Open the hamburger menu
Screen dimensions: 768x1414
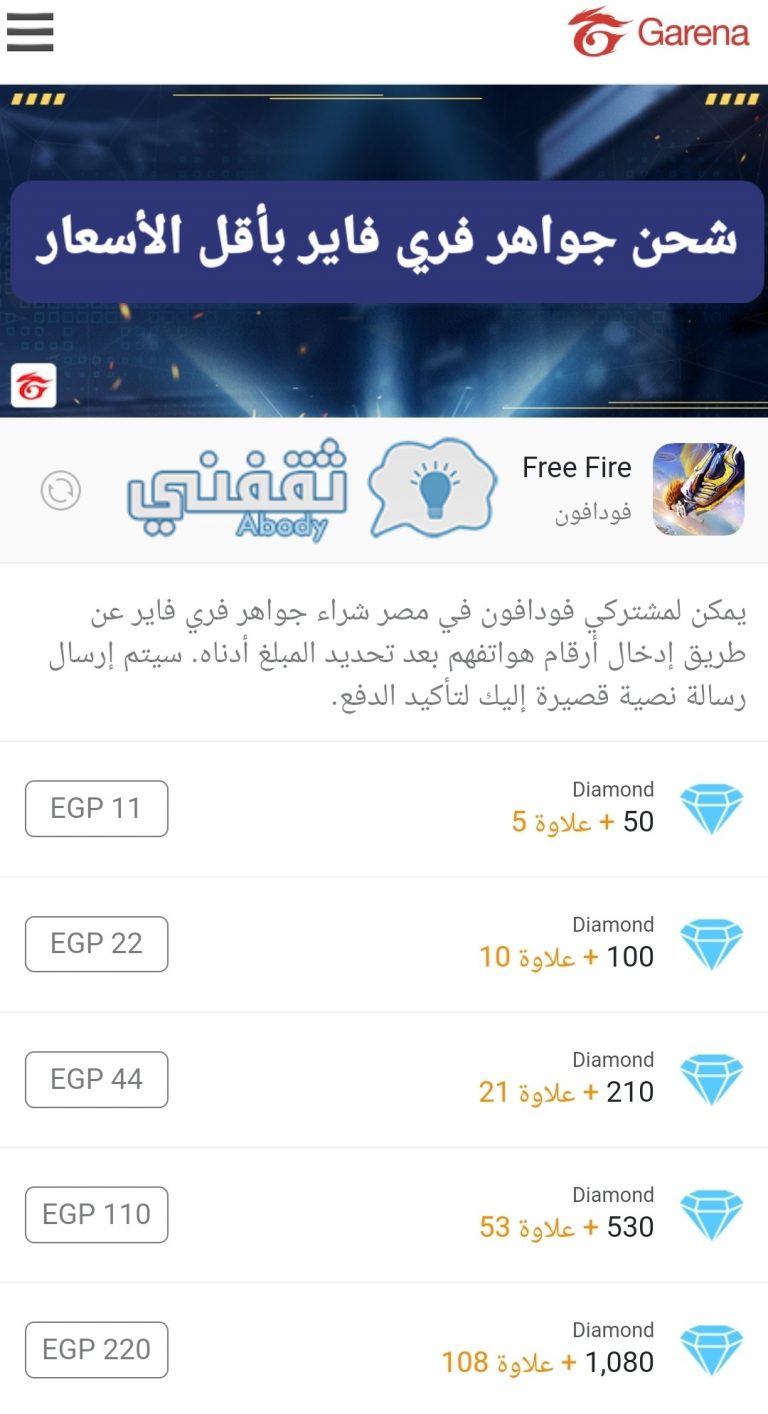coord(30,32)
